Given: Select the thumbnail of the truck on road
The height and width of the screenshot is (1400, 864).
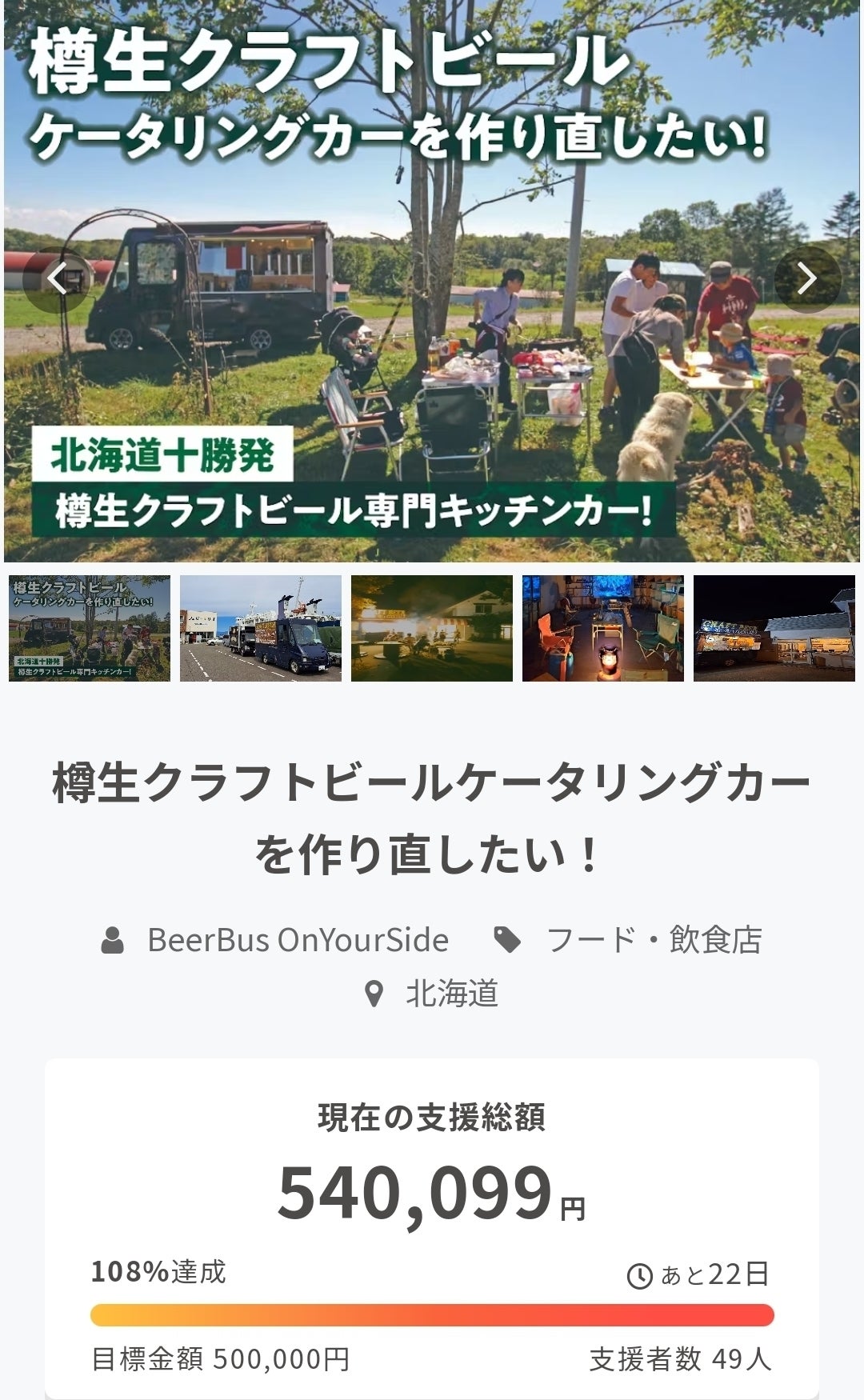Looking at the screenshot, I should [x=261, y=629].
